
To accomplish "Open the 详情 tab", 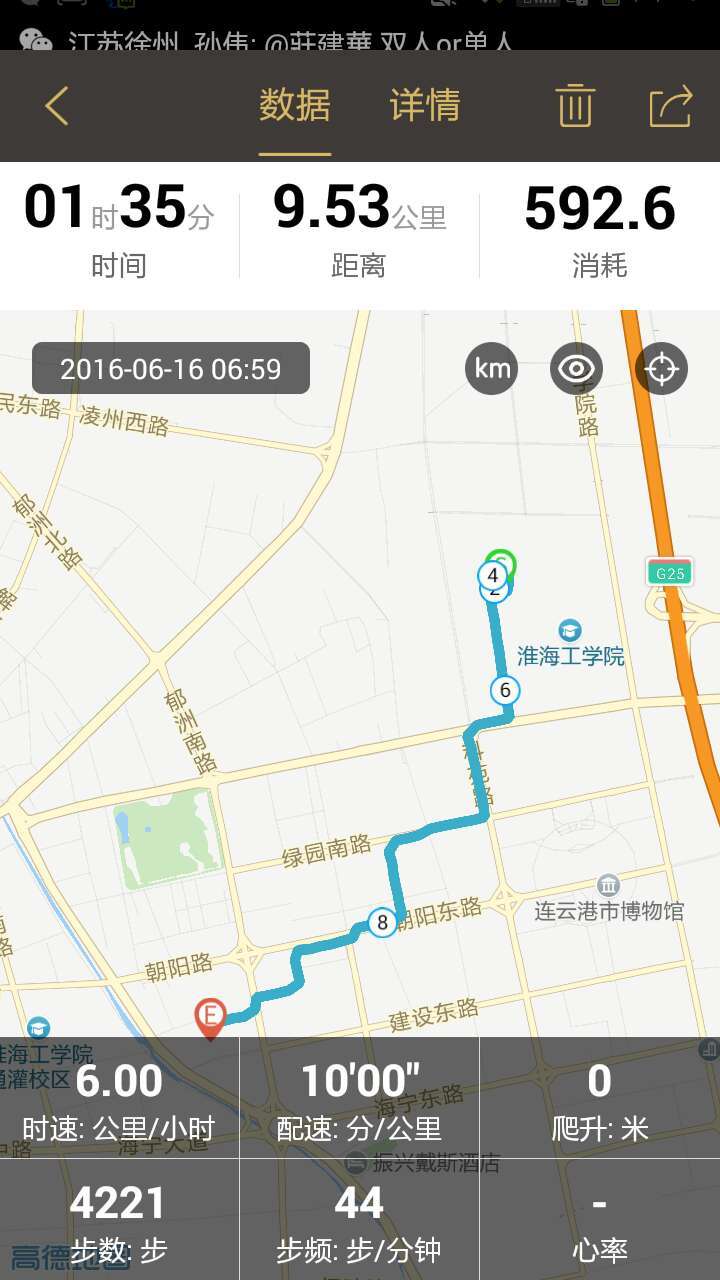I will [425, 105].
